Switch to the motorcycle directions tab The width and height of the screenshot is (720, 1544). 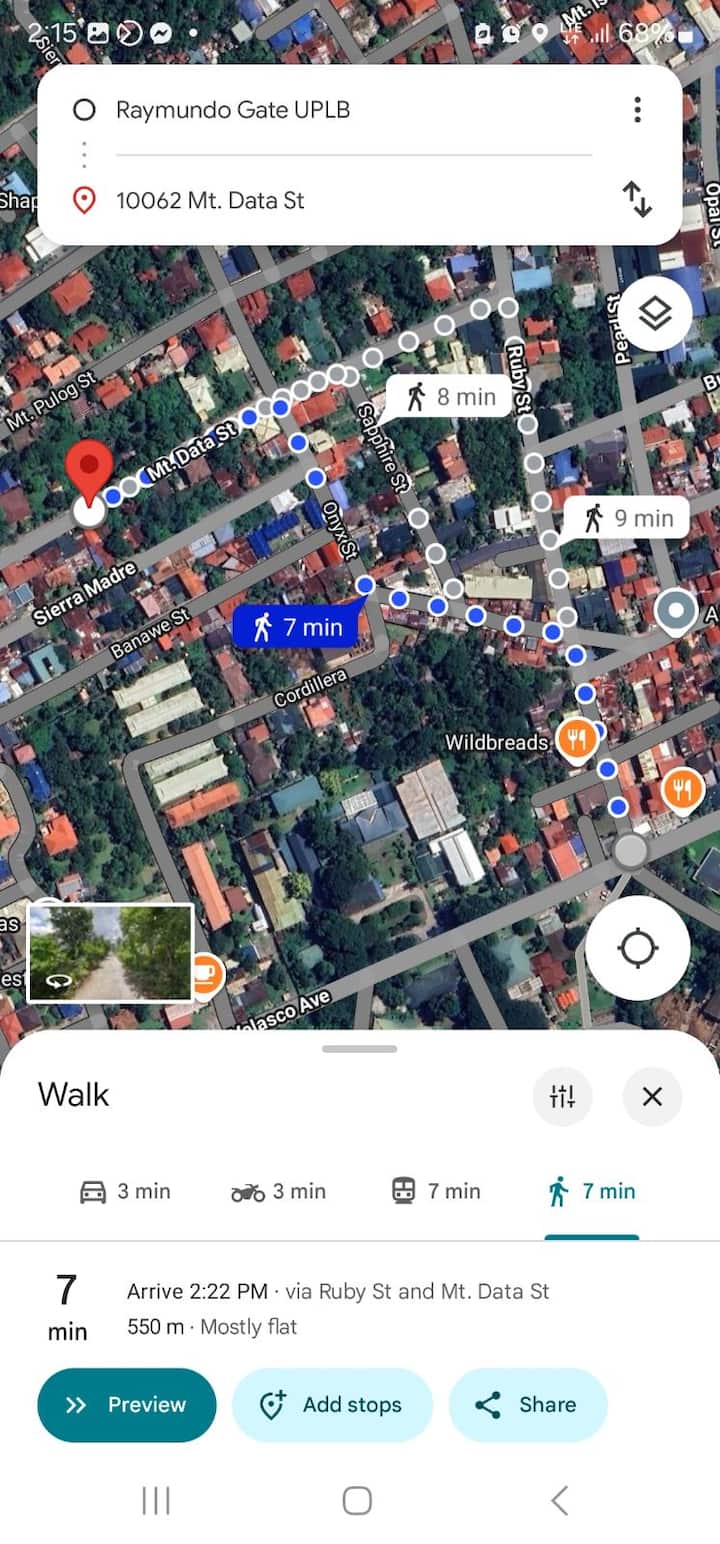pyautogui.click(x=279, y=1191)
